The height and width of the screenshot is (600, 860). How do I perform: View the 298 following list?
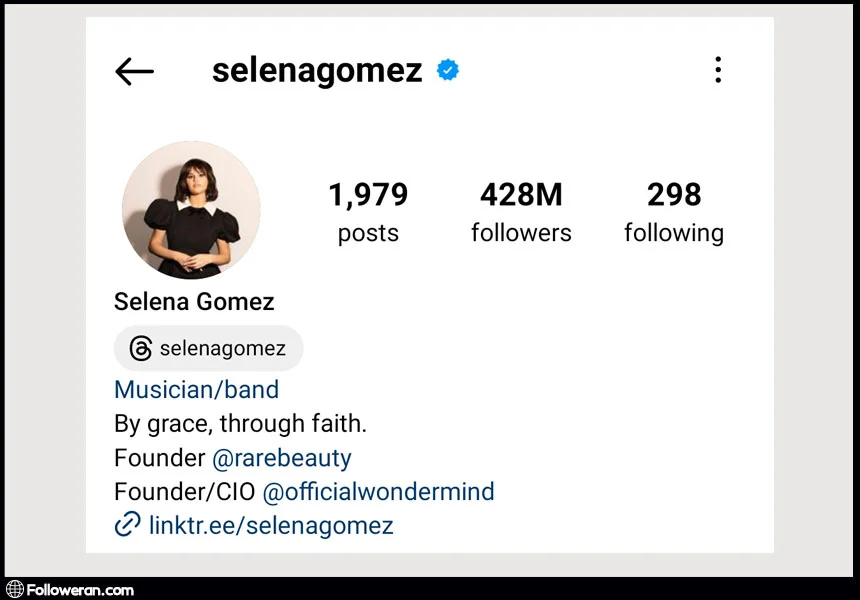coord(674,212)
